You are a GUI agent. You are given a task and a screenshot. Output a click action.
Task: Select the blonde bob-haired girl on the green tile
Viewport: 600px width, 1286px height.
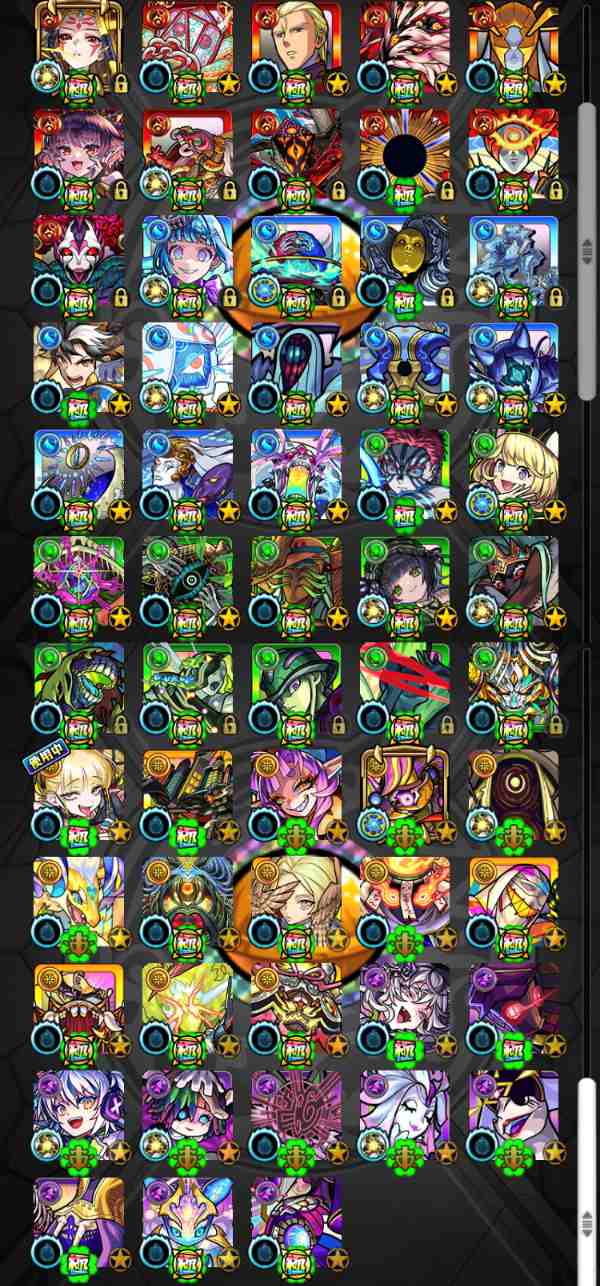click(514, 476)
